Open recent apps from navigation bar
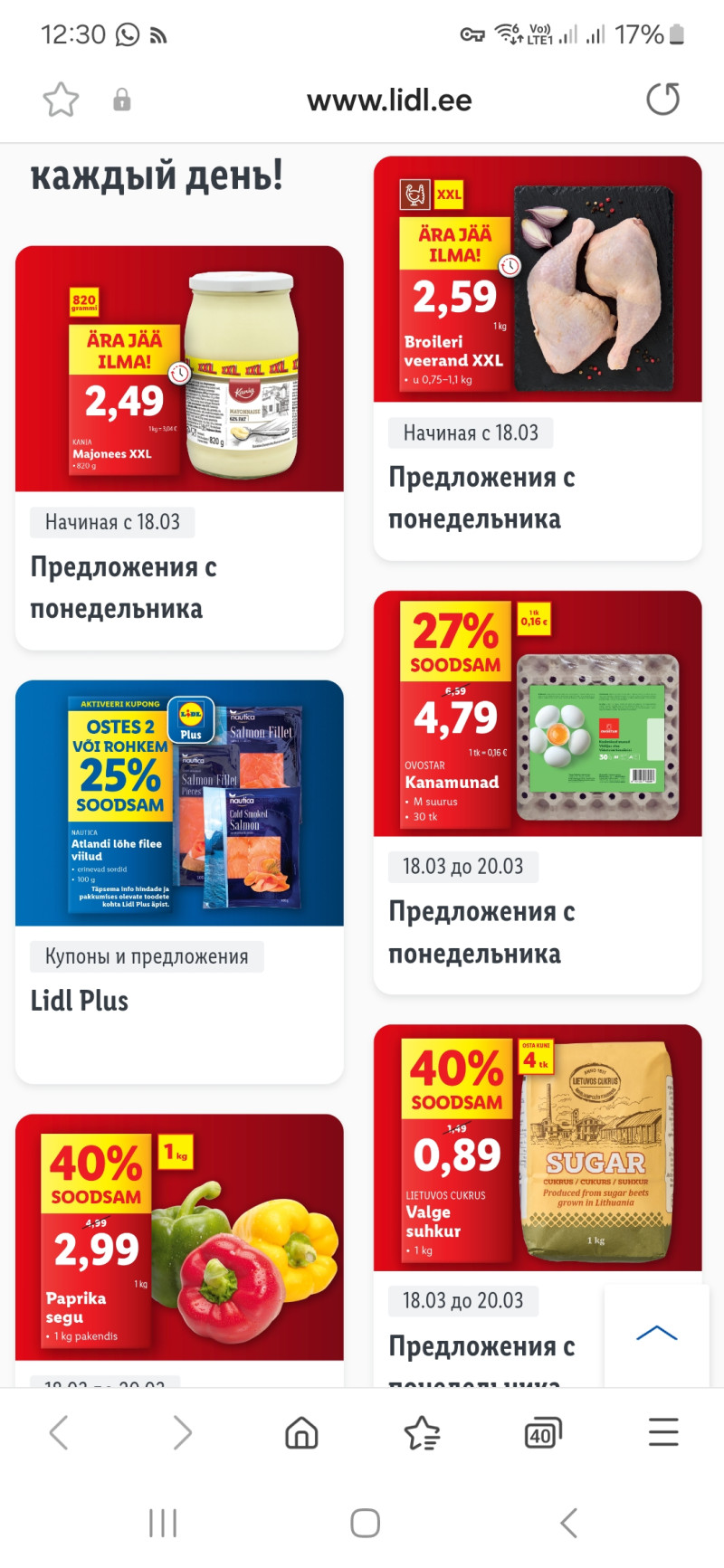Viewport: 724px width, 1568px height. (163, 1523)
